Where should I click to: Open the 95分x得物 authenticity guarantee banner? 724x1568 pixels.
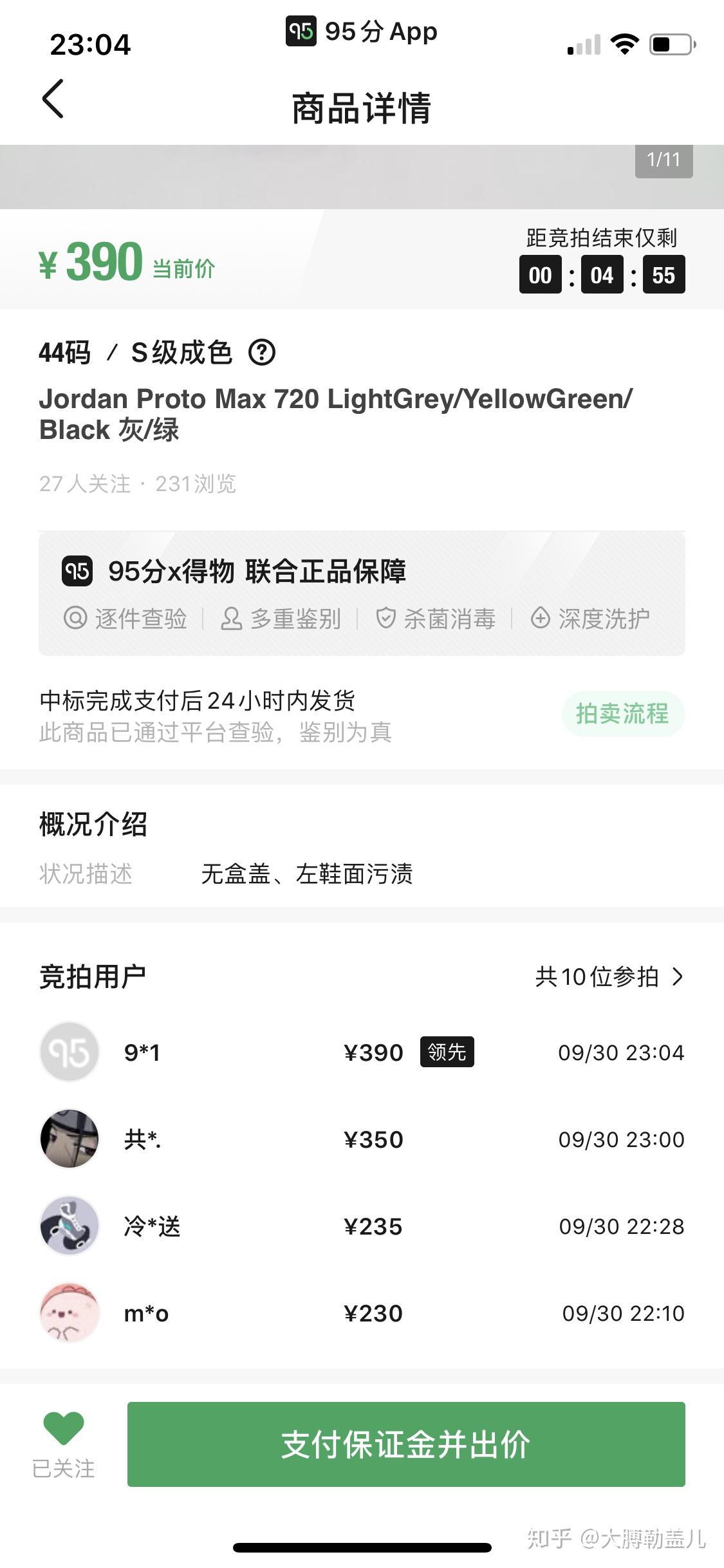point(361,593)
